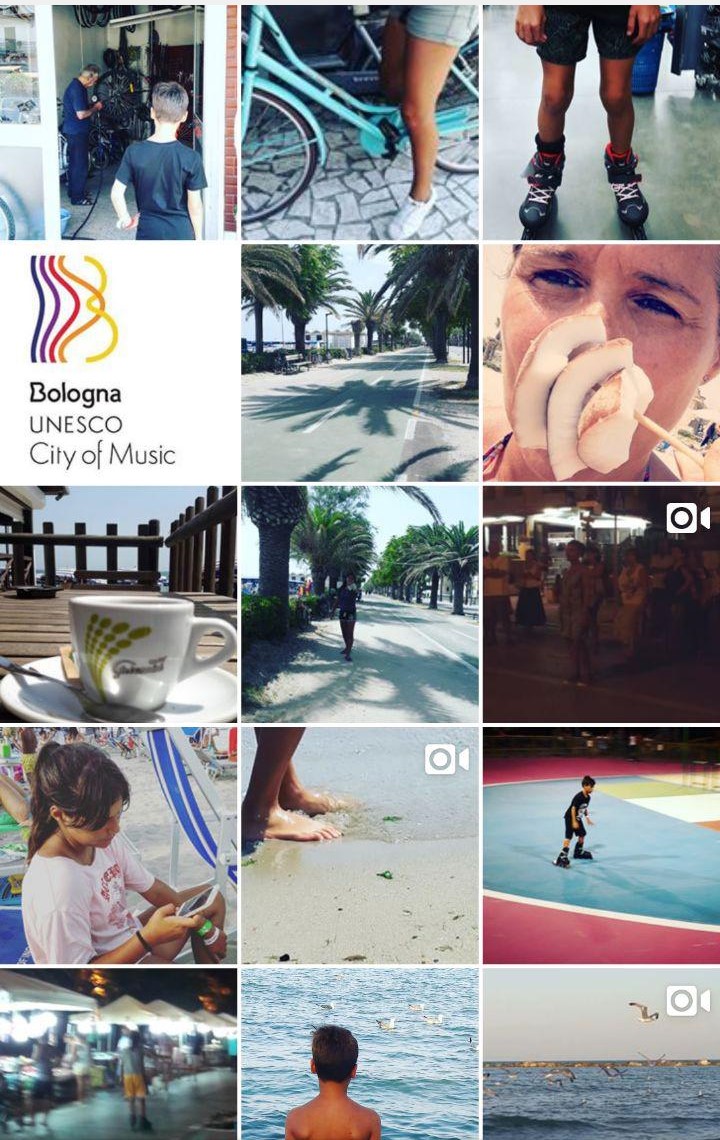The height and width of the screenshot is (1140, 720).
Task: Open the Bologna UNESCO City of Music post
Action: 119,364
